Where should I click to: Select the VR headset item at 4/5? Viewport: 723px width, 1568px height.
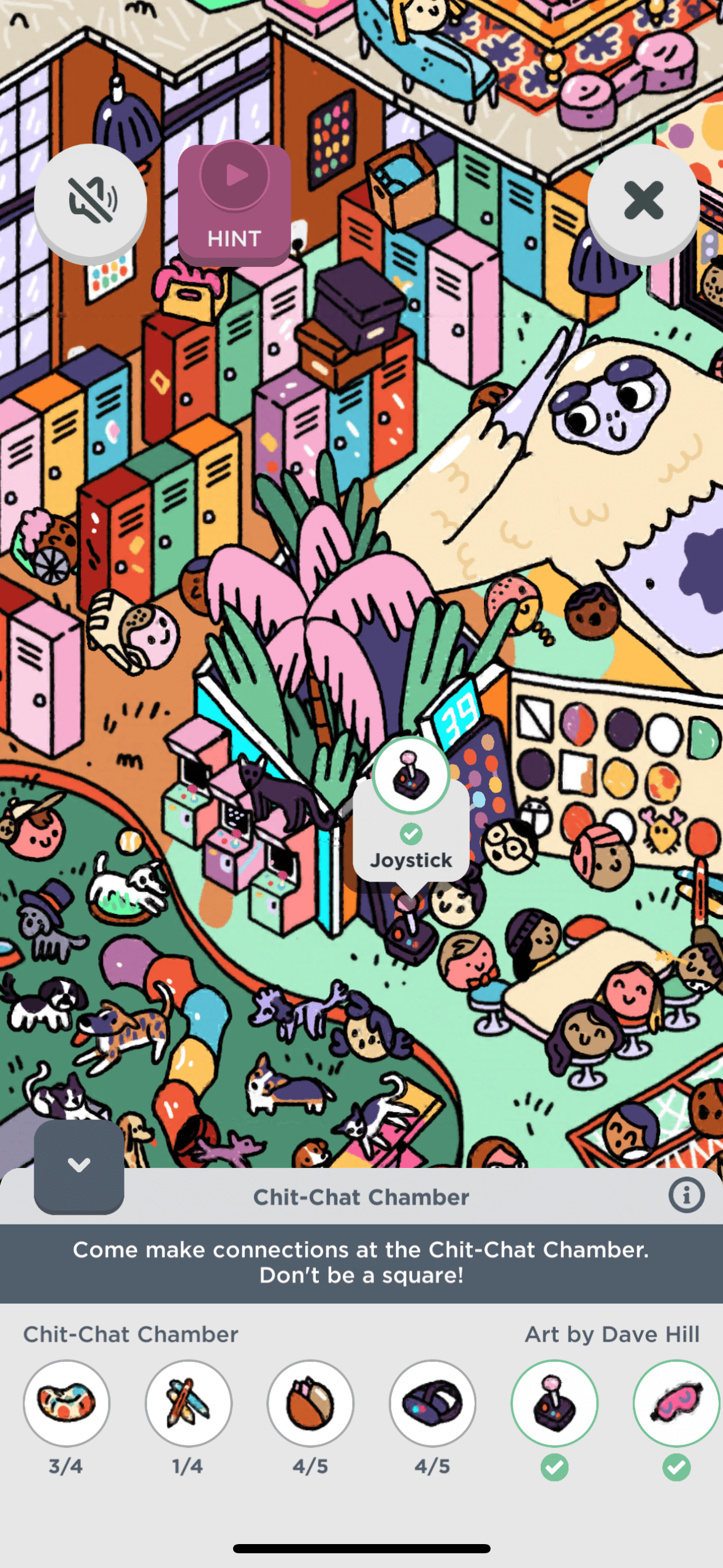point(432,1403)
